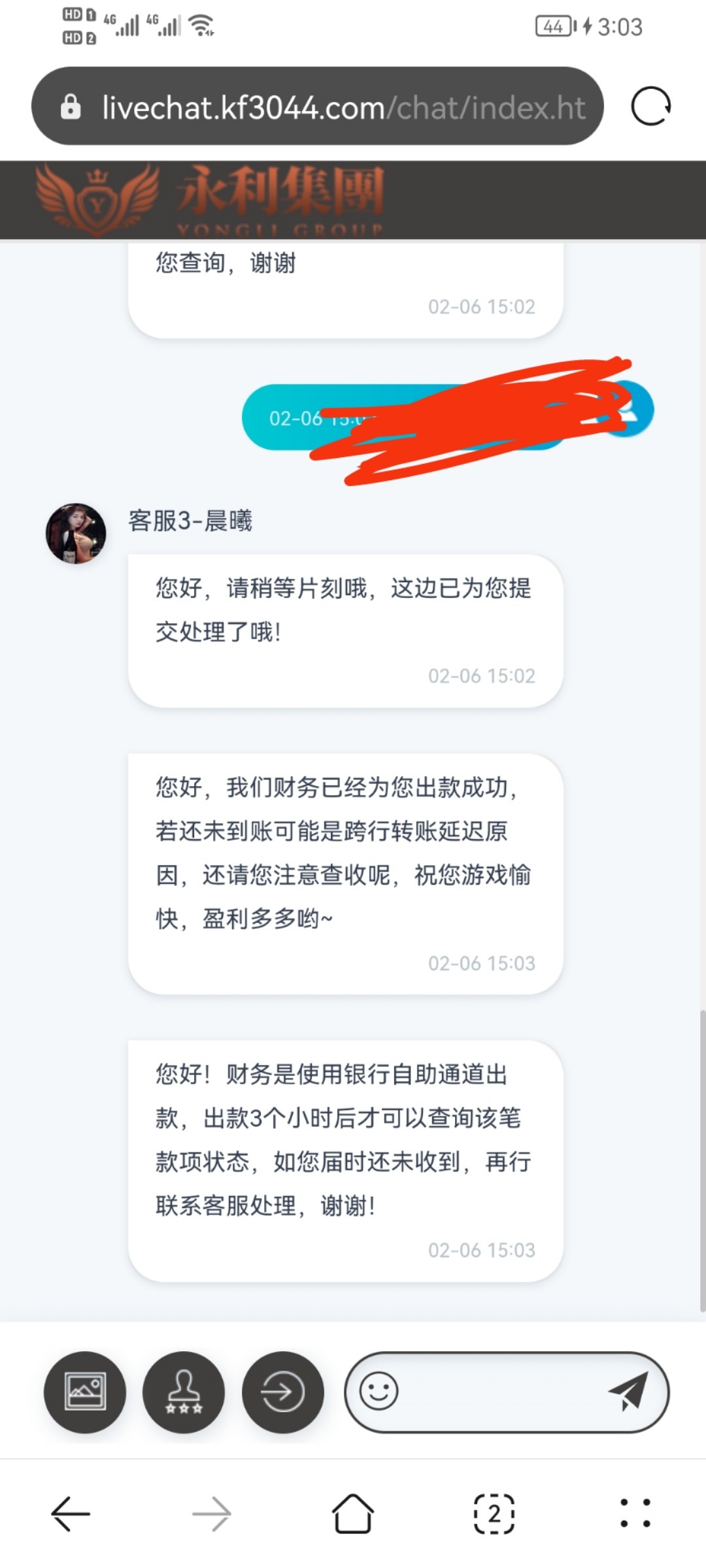The height and width of the screenshot is (1568, 706).
Task: Go back to the previous page
Action: tap(71, 1513)
